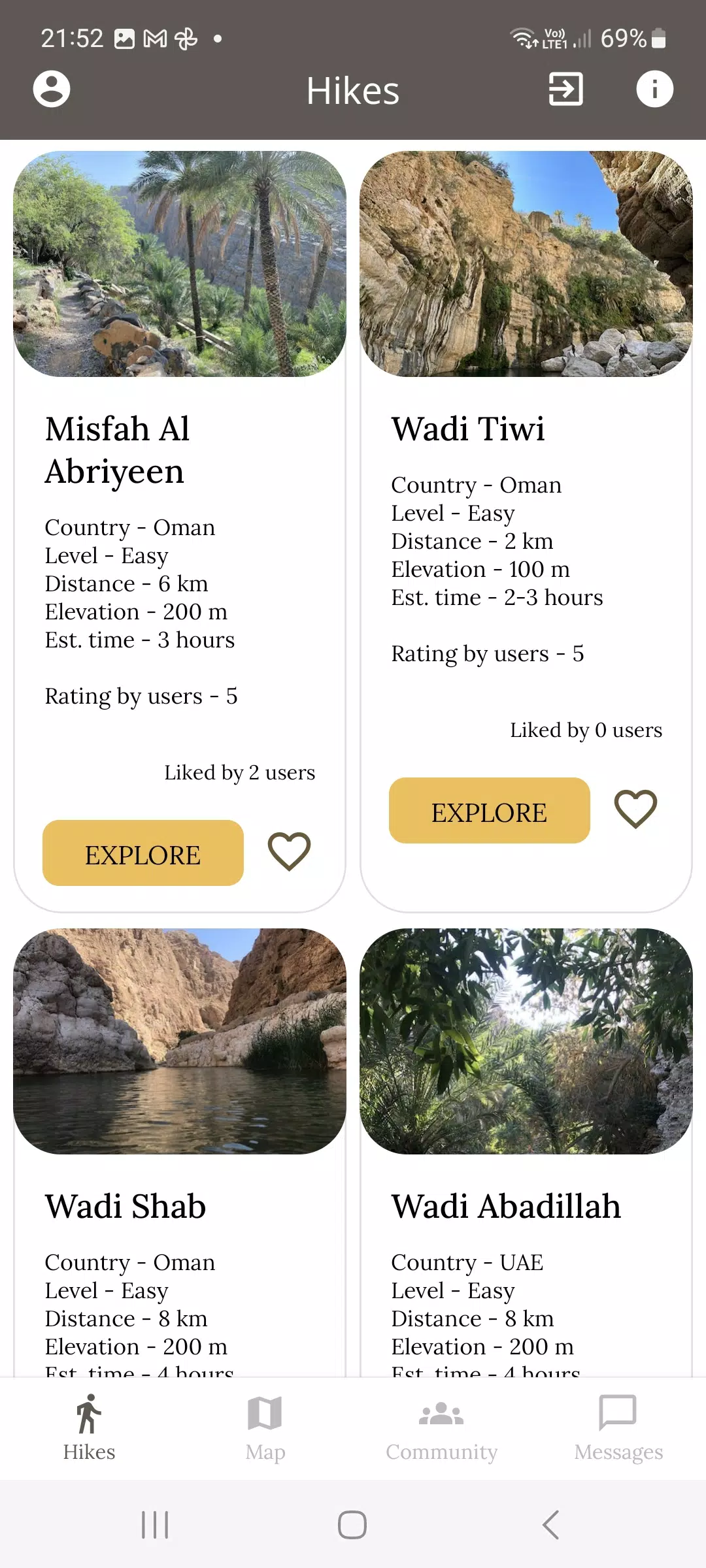Open the info icon on the header

pos(654,89)
